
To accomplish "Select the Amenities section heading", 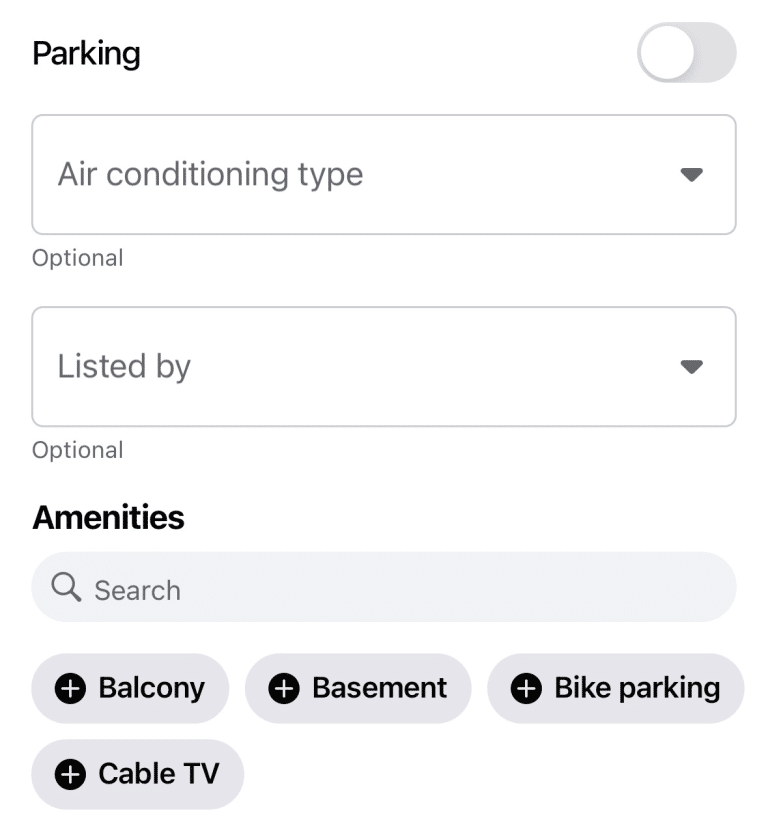I will pyautogui.click(x=109, y=517).
